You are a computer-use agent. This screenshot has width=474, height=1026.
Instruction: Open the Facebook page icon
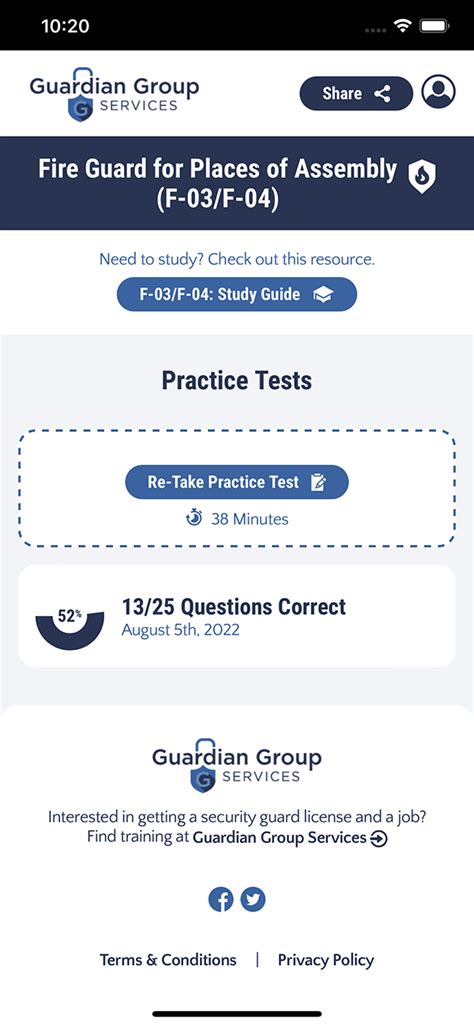[221, 900]
